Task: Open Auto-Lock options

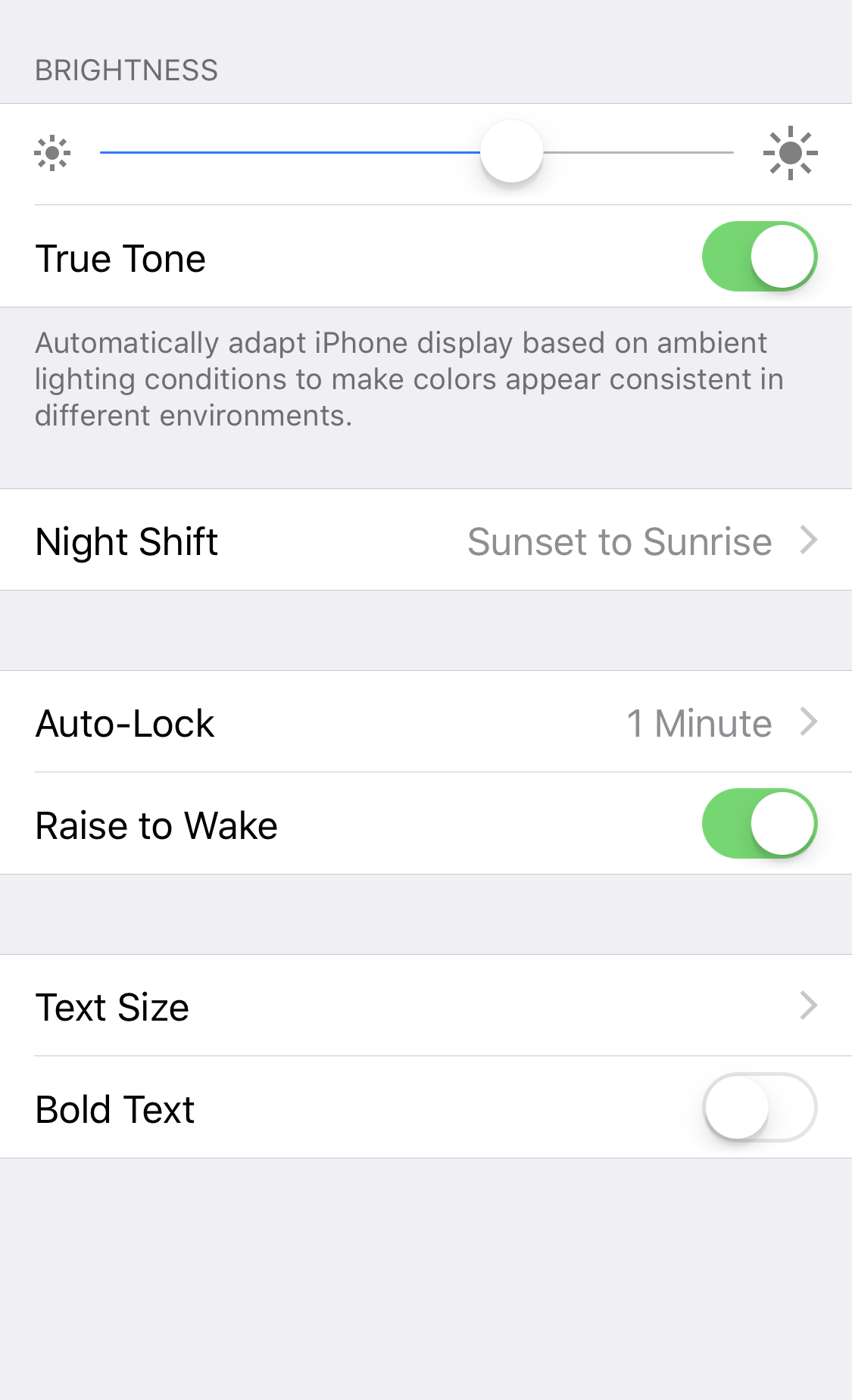Action: coord(426,722)
